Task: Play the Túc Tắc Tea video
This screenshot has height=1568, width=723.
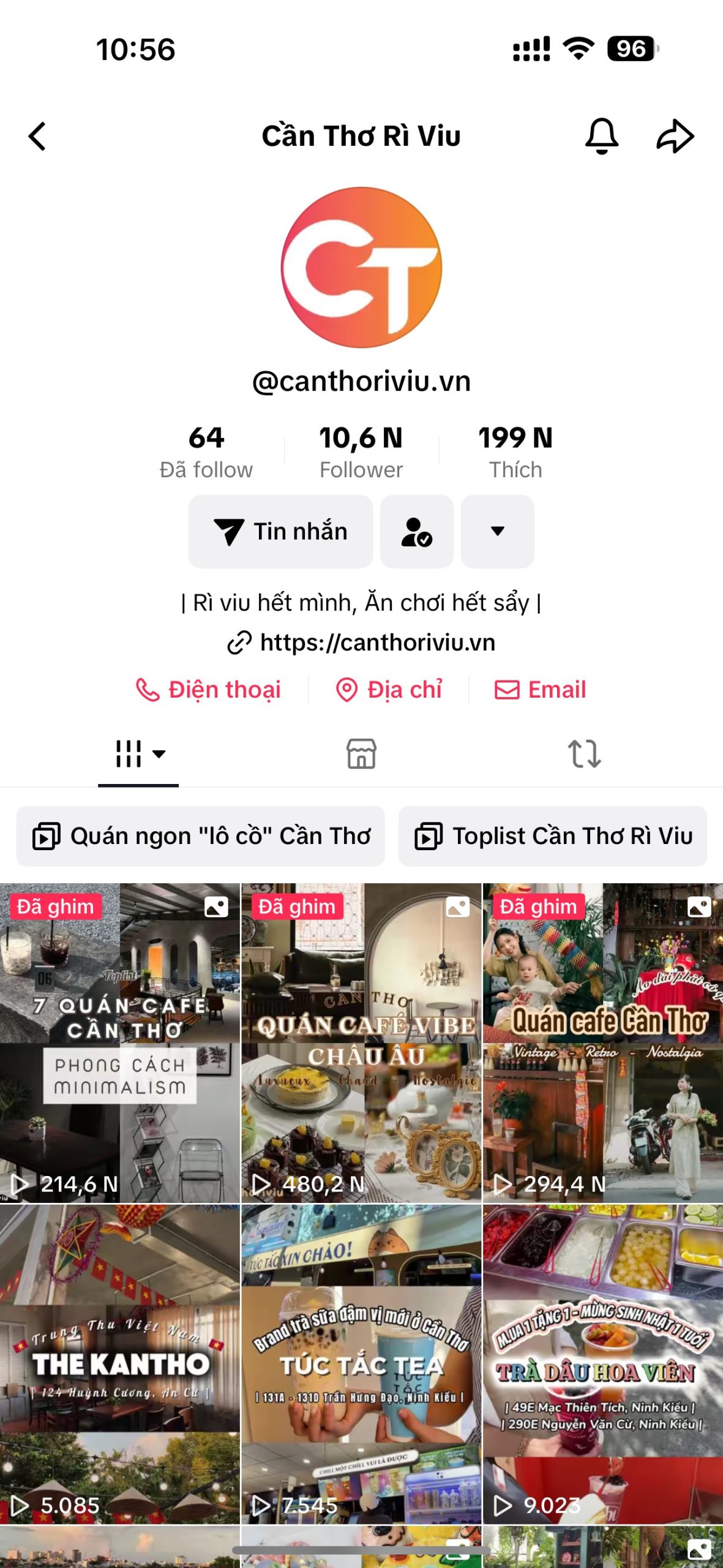Action: click(361, 1364)
